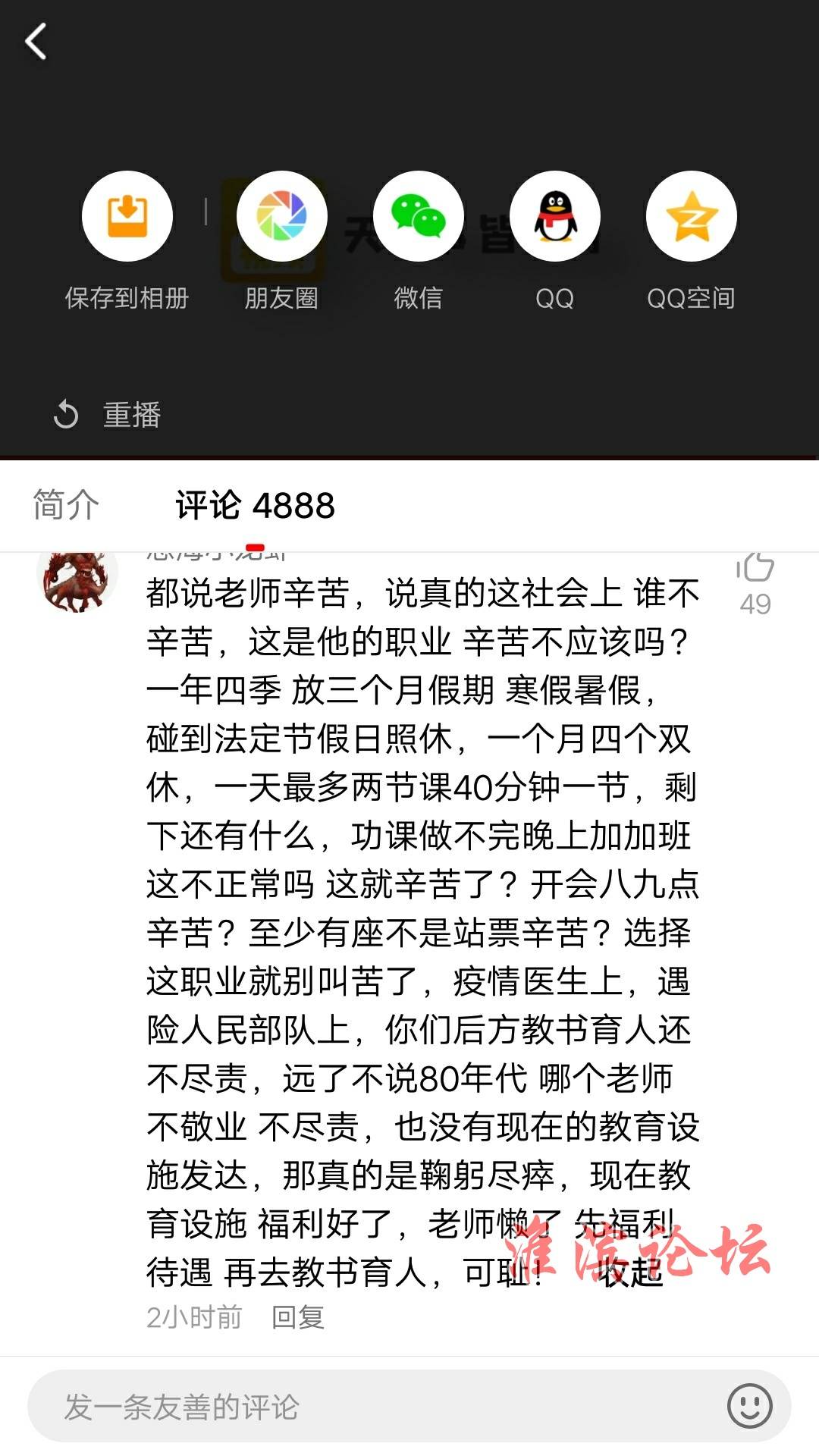Switch to the 简介 tab

click(66, 505)
